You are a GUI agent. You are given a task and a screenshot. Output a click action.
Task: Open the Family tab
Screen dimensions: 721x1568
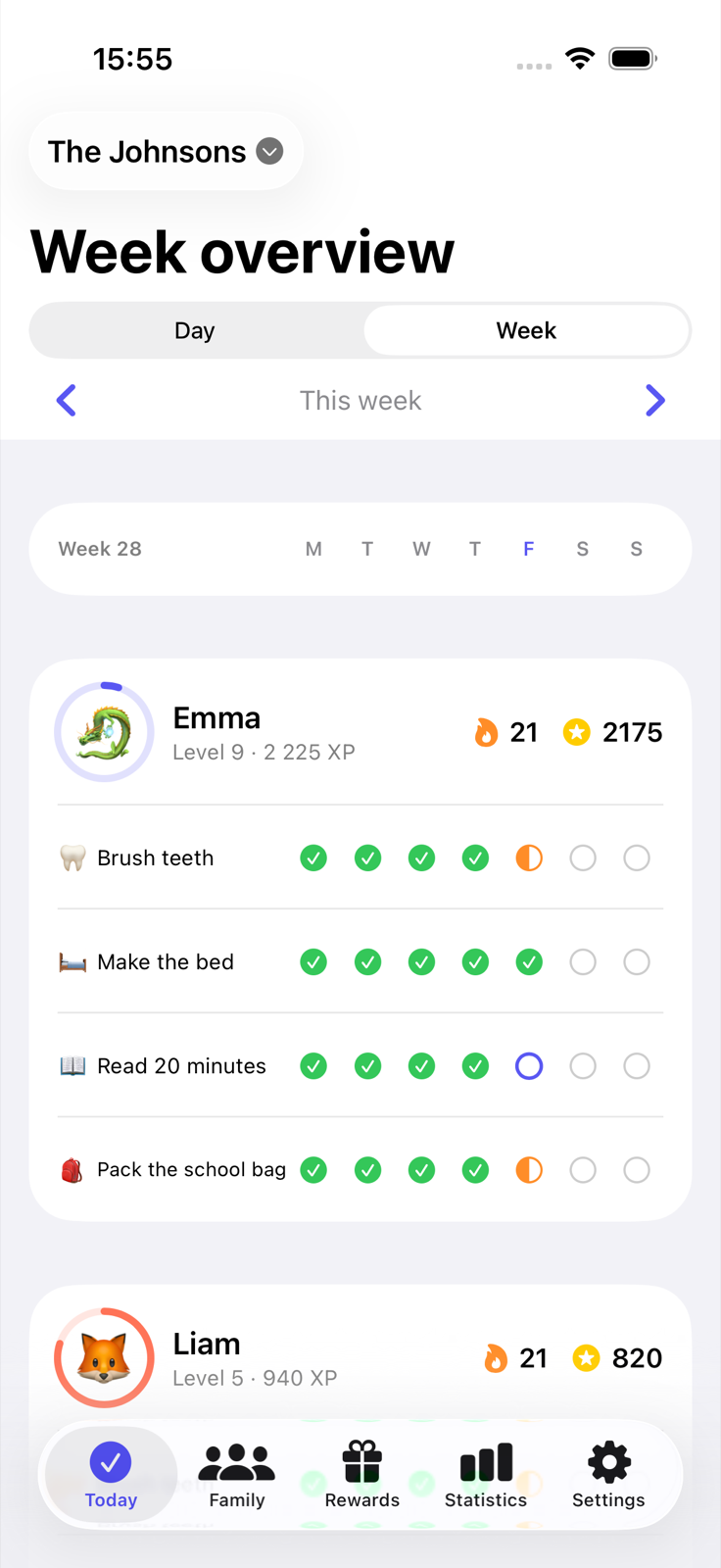[x=237, y=1476]
